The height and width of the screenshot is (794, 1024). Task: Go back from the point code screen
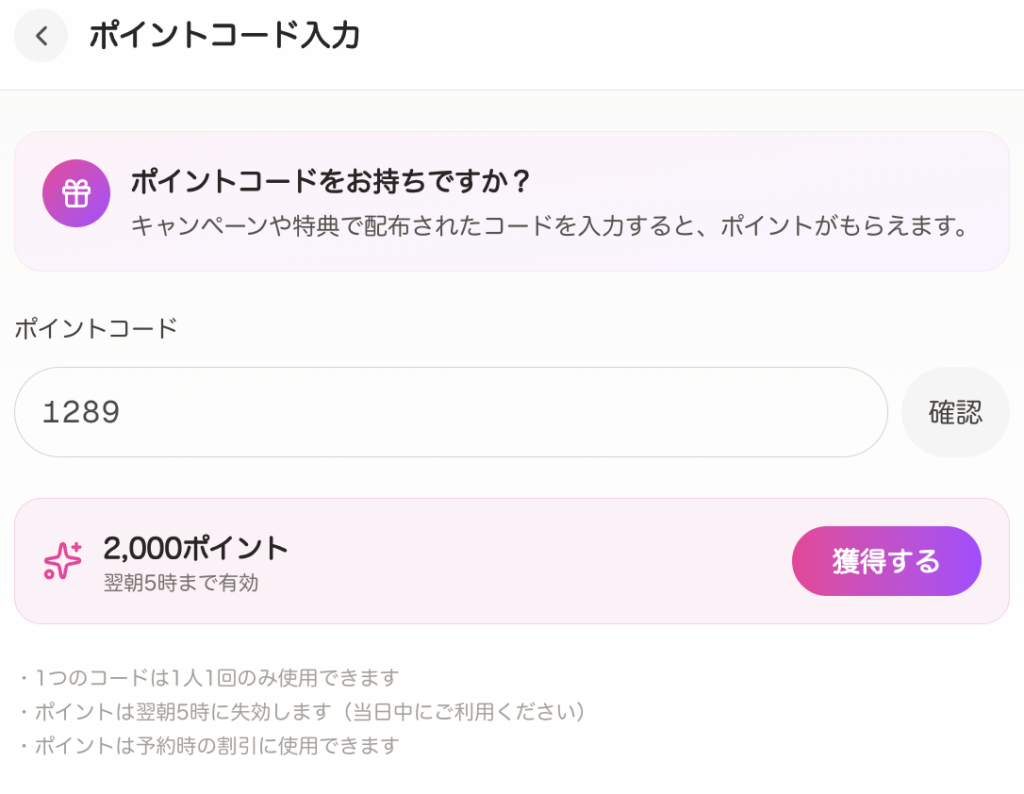tap(41, 36)
